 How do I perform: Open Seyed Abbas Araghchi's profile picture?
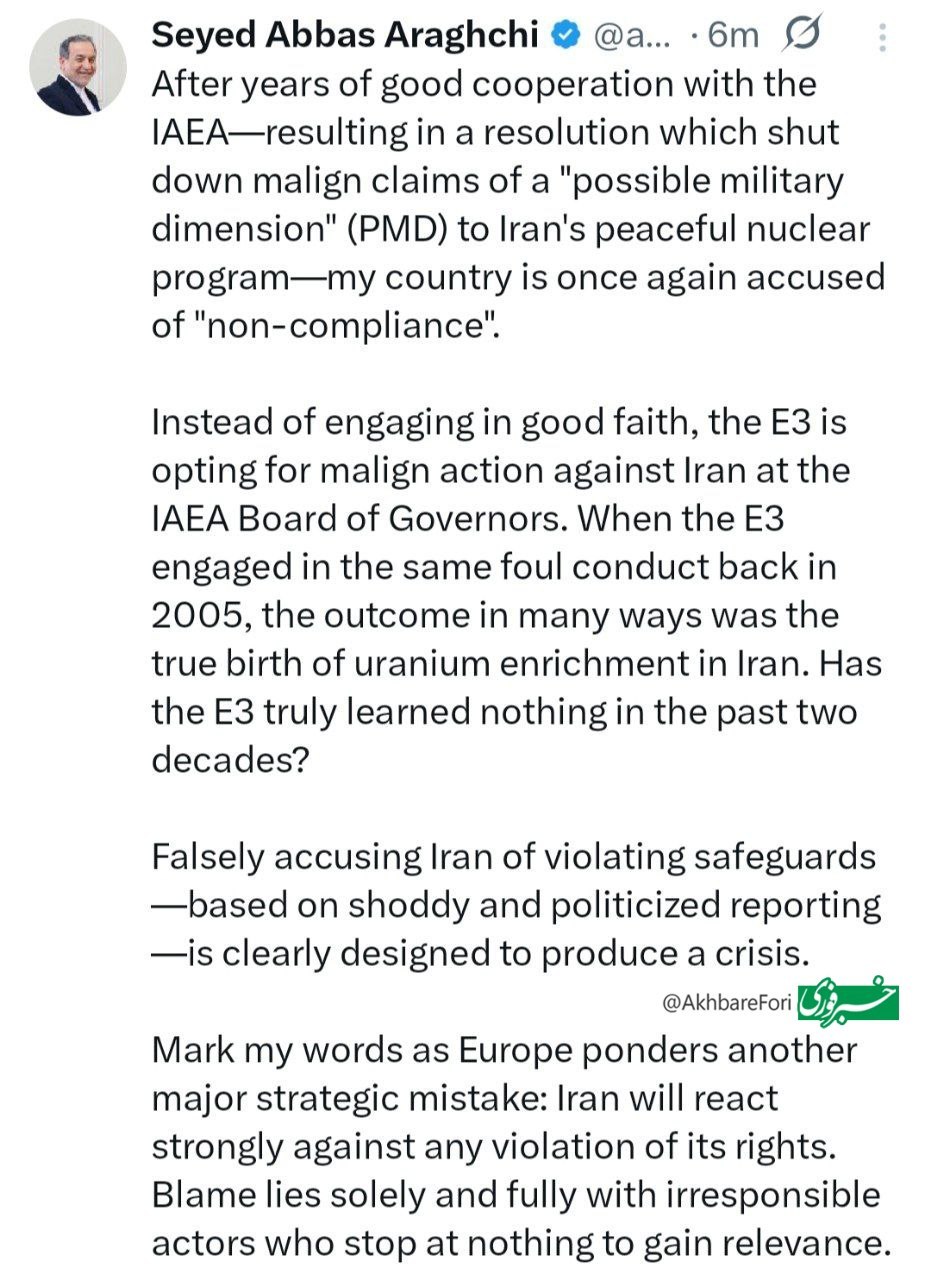coord(77,67)
